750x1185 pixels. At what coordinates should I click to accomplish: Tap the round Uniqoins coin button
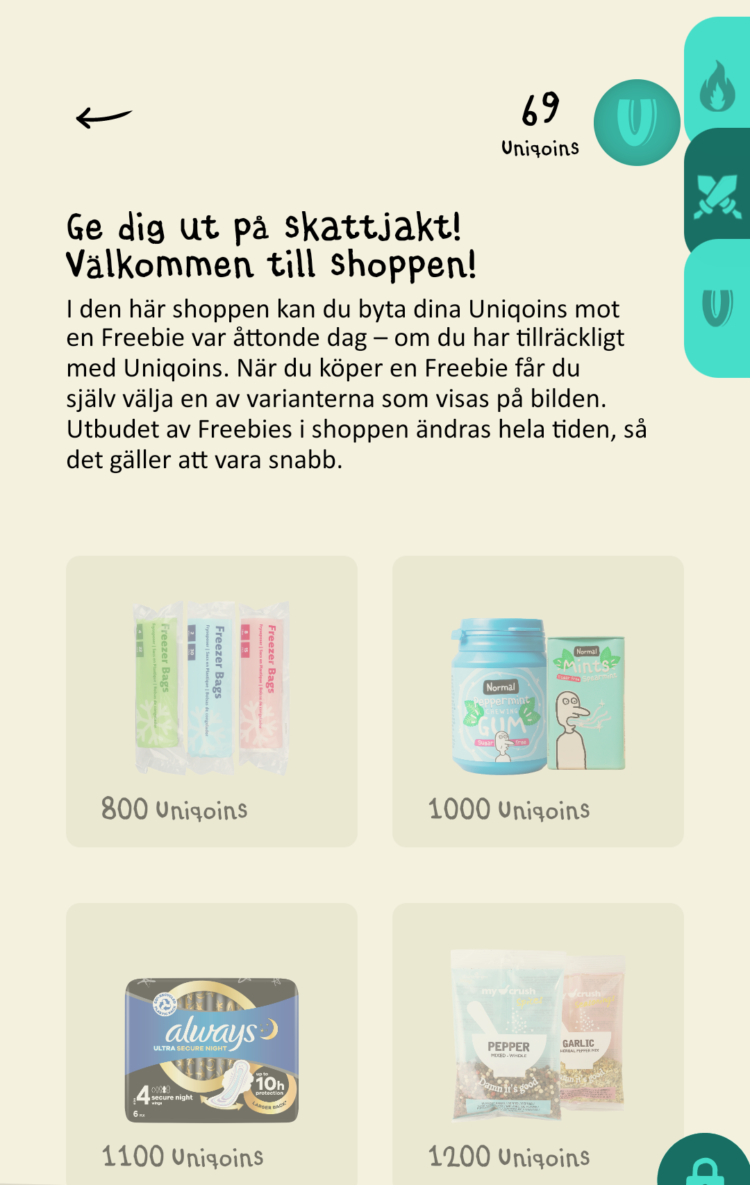point(635,122)
